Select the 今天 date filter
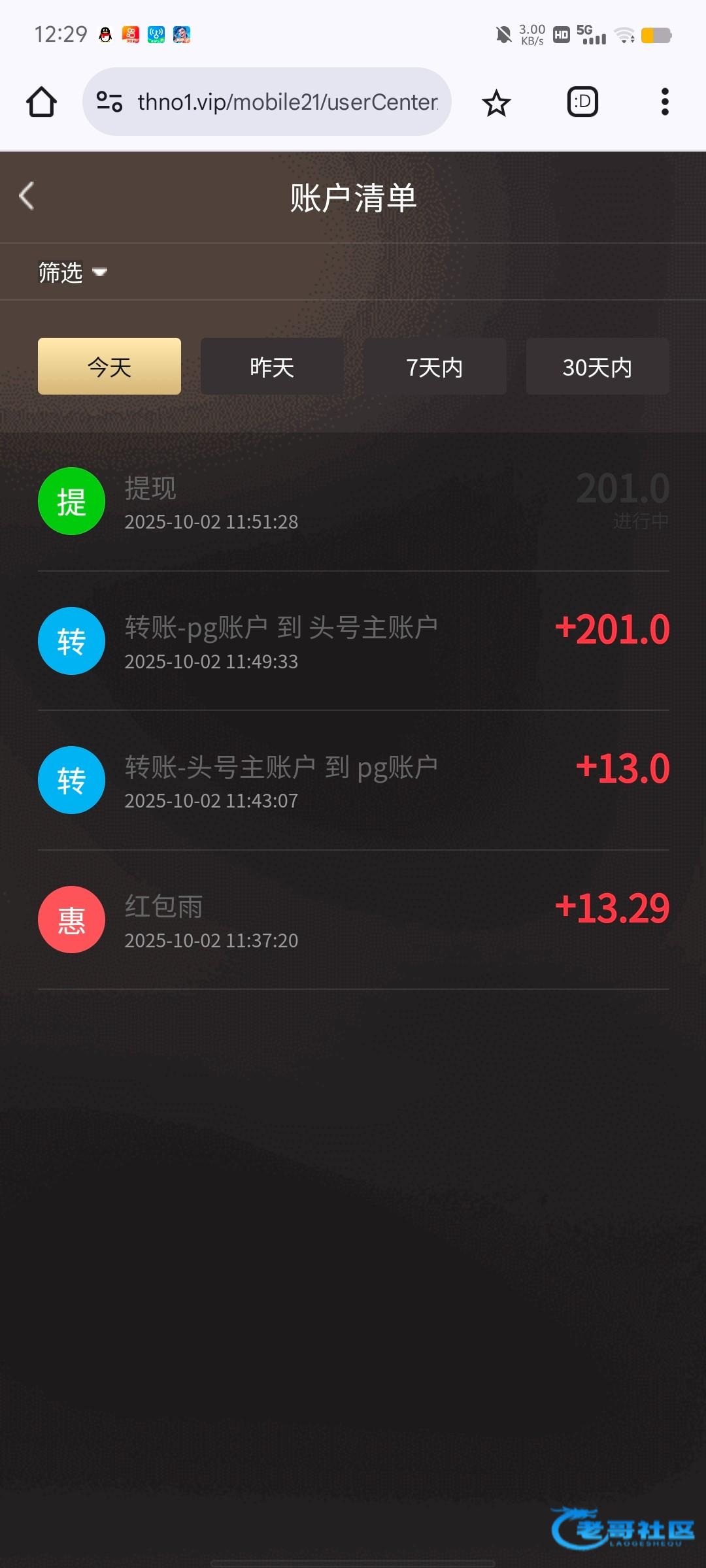Image resolution: width=706 pixels, height=1568 pixels. tap(109, 367)
